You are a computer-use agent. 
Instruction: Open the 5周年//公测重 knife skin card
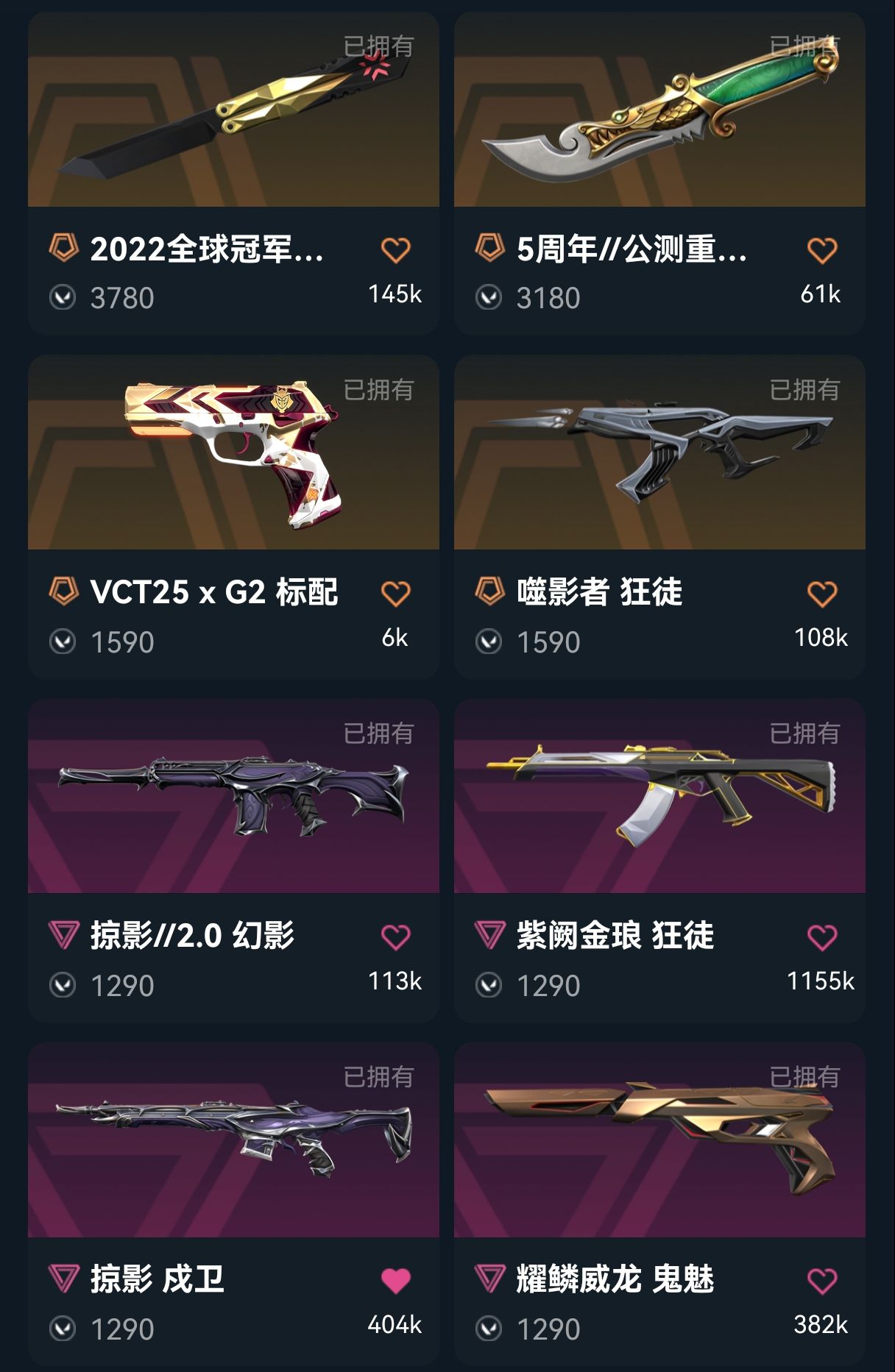tap(659, 110)
